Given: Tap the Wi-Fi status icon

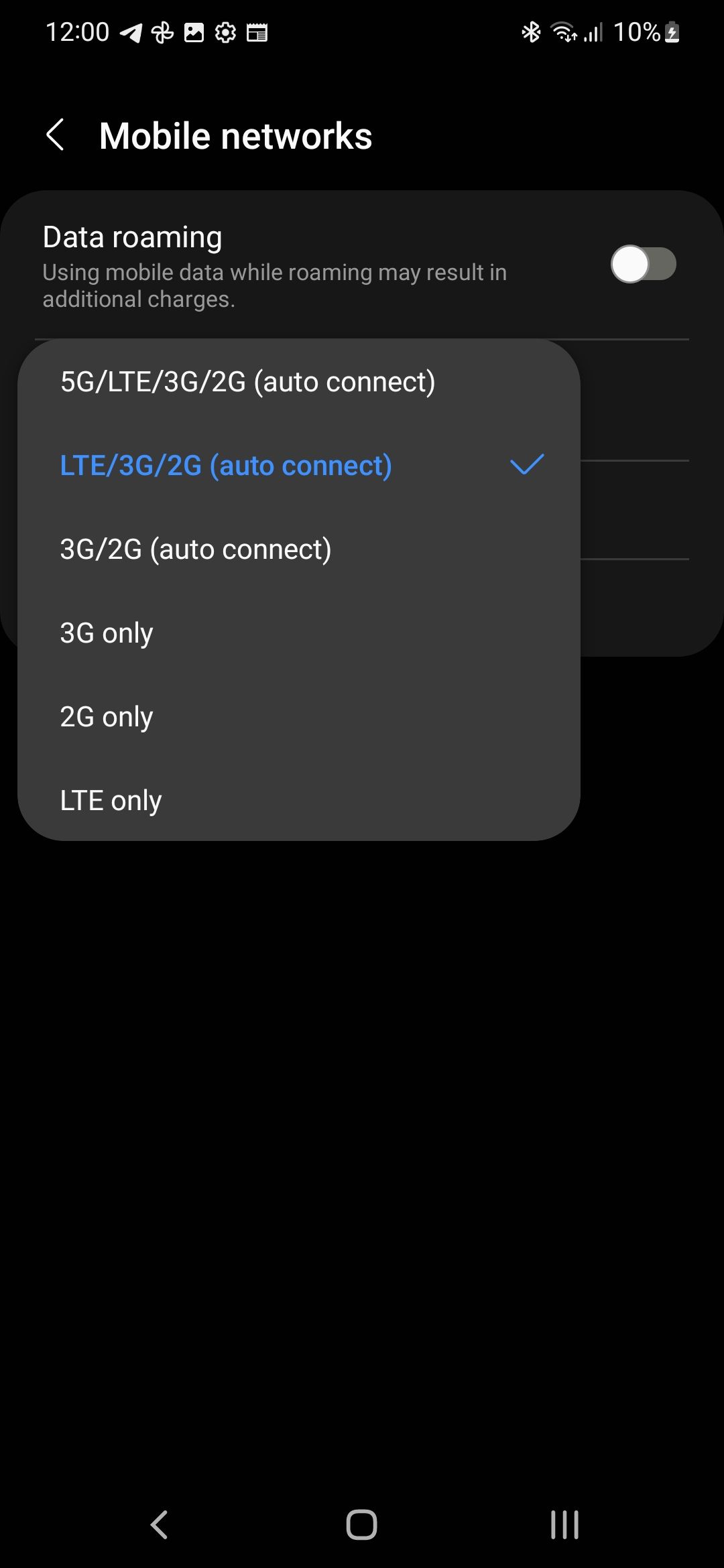Looking at the screenshot, I should [x=562, y=31].
